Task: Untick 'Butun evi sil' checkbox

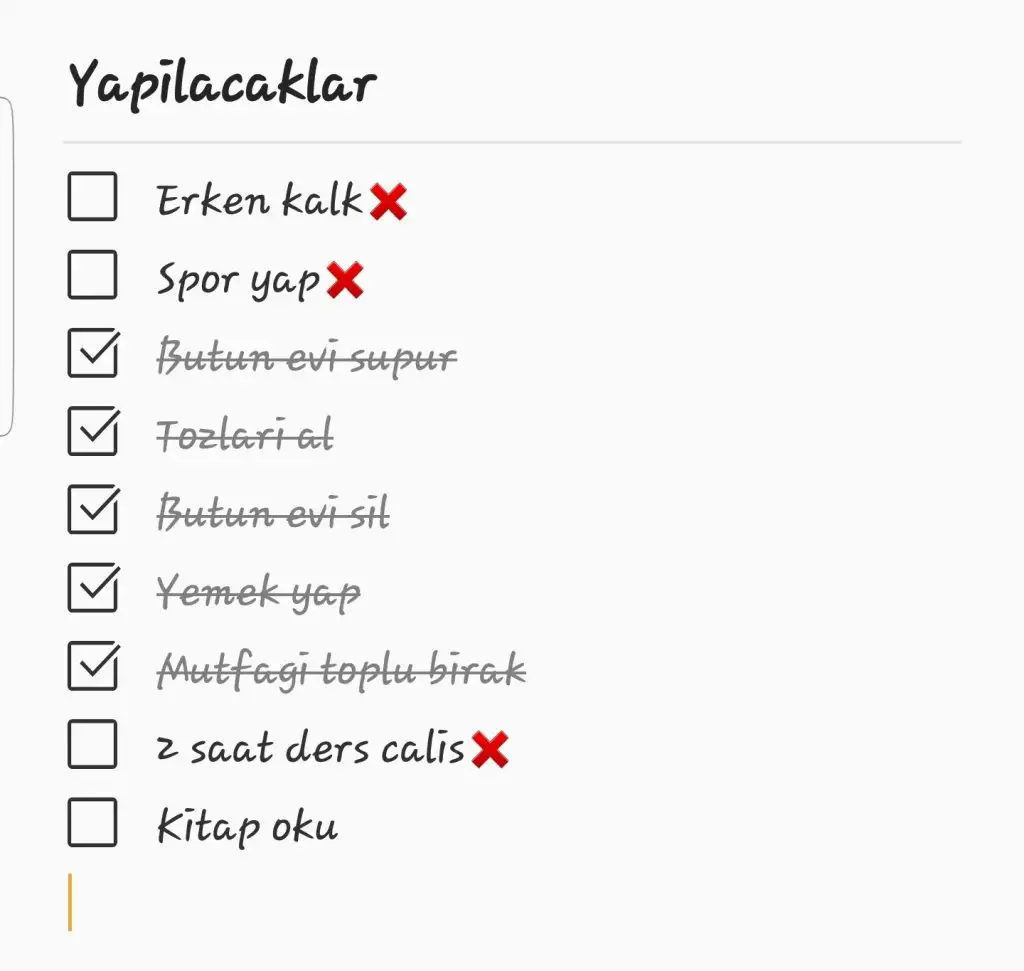Action: [x=92, y=510]
